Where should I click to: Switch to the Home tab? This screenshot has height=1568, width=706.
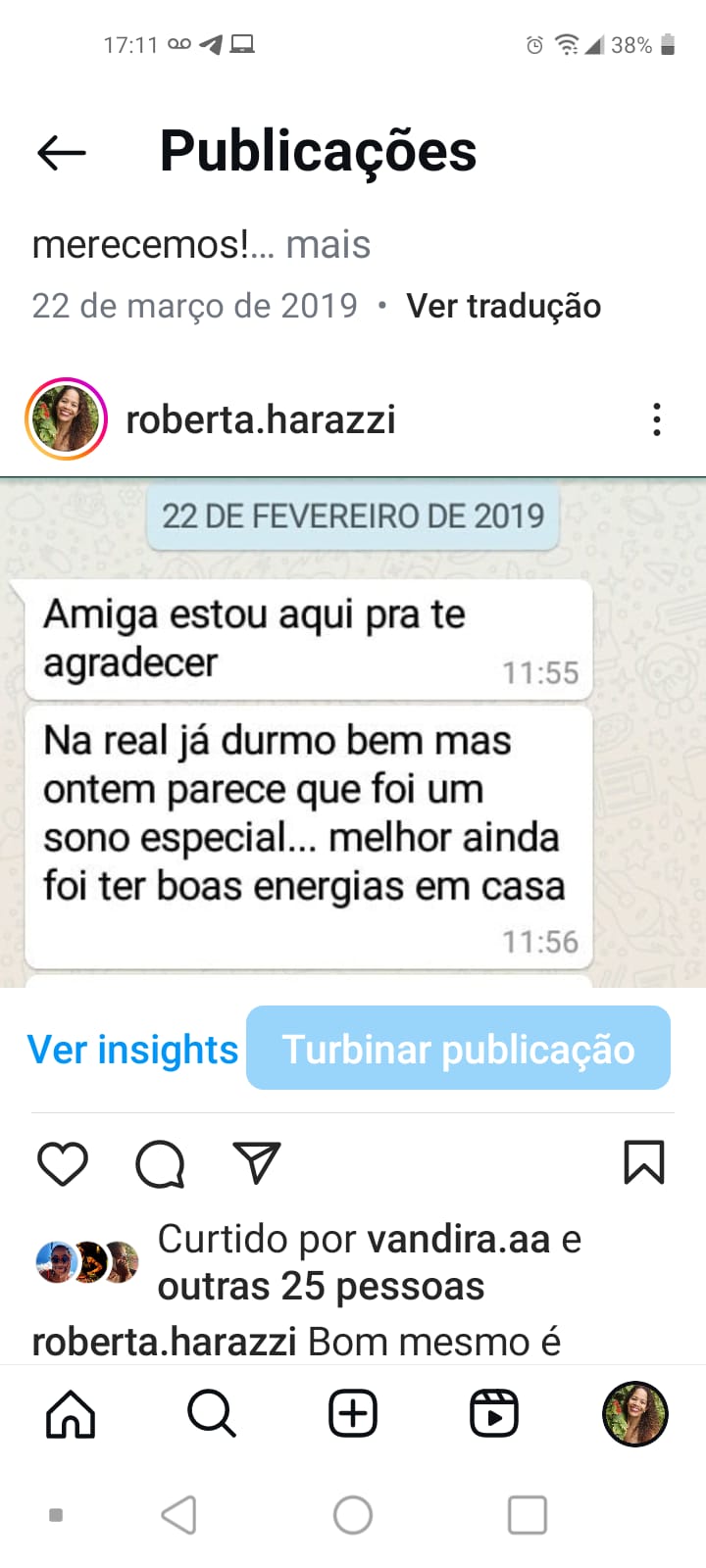[72, 1414]
